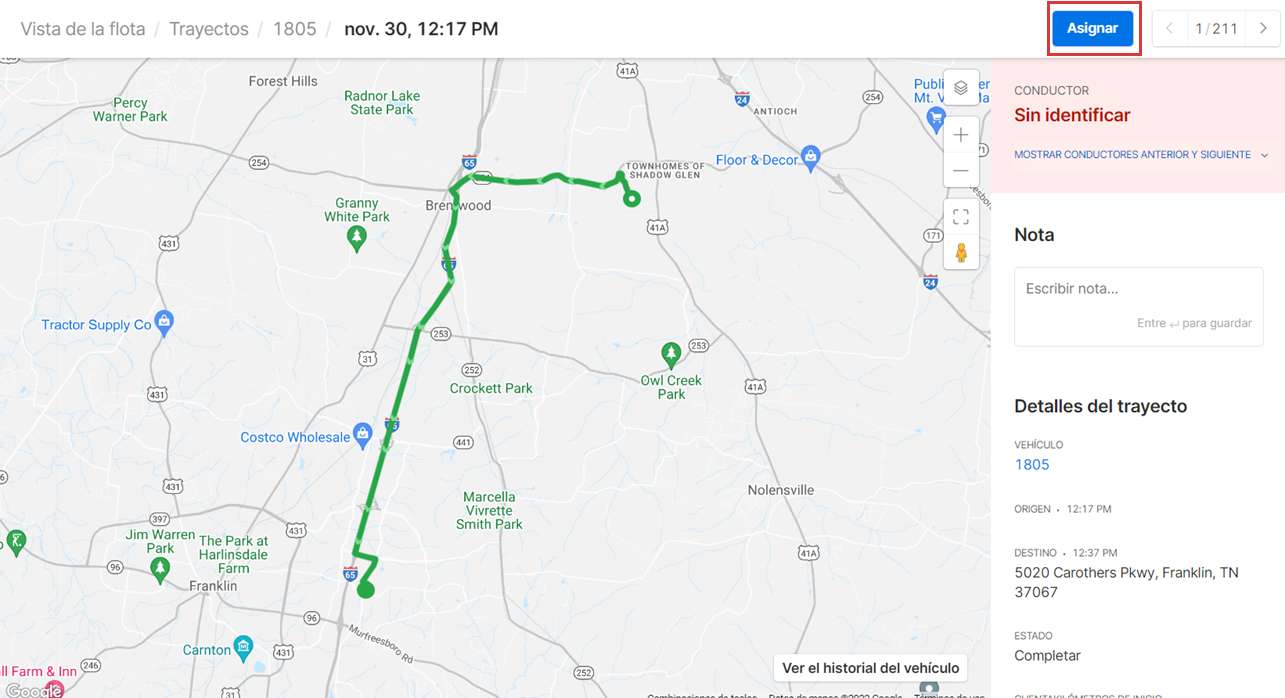The width and height of the screenshot is (1285, 698).
Task: Open the 1805 breadcrumb
Action: [294, 29]
